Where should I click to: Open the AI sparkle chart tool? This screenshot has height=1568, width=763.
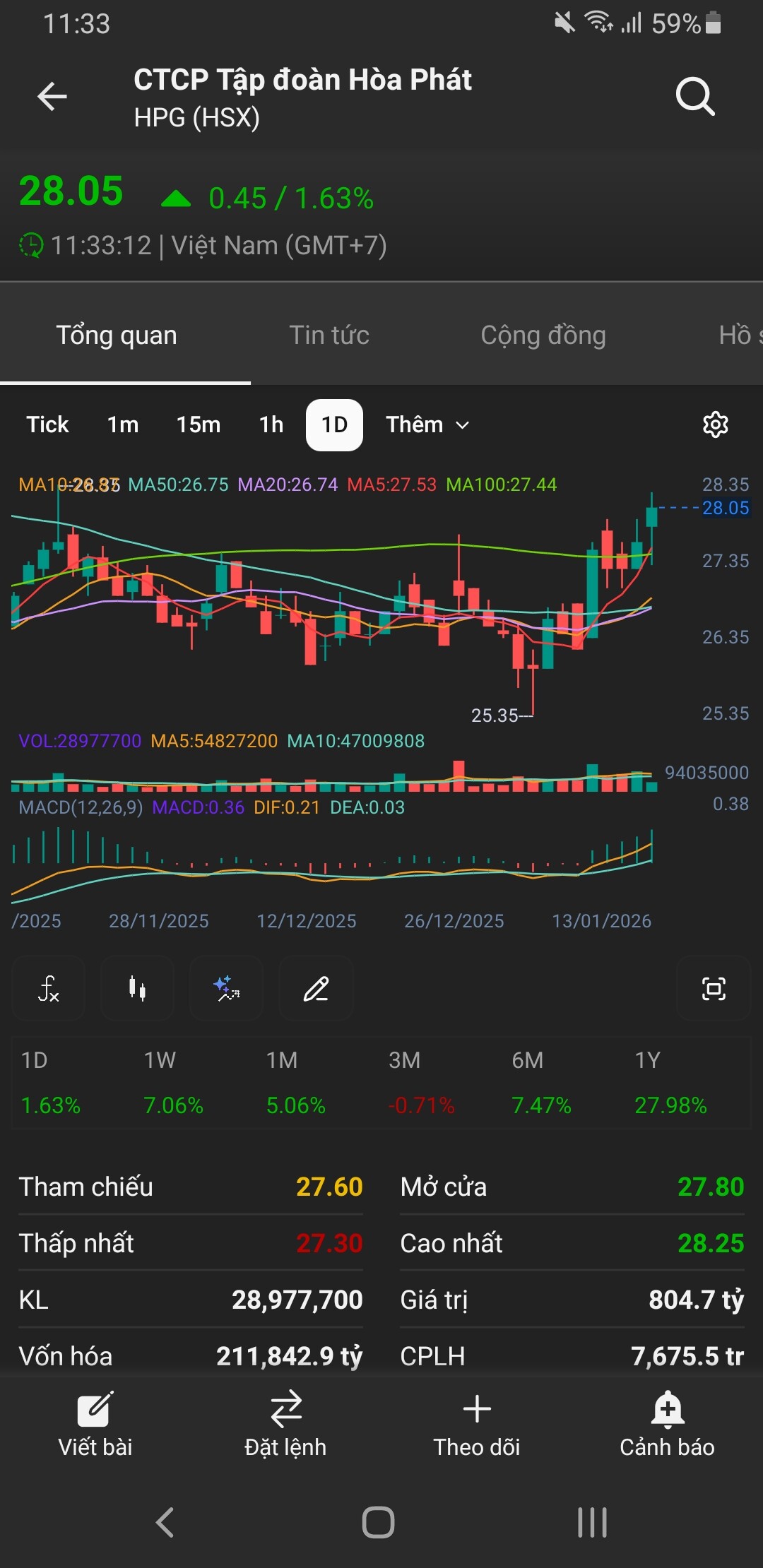coord(227,988)
